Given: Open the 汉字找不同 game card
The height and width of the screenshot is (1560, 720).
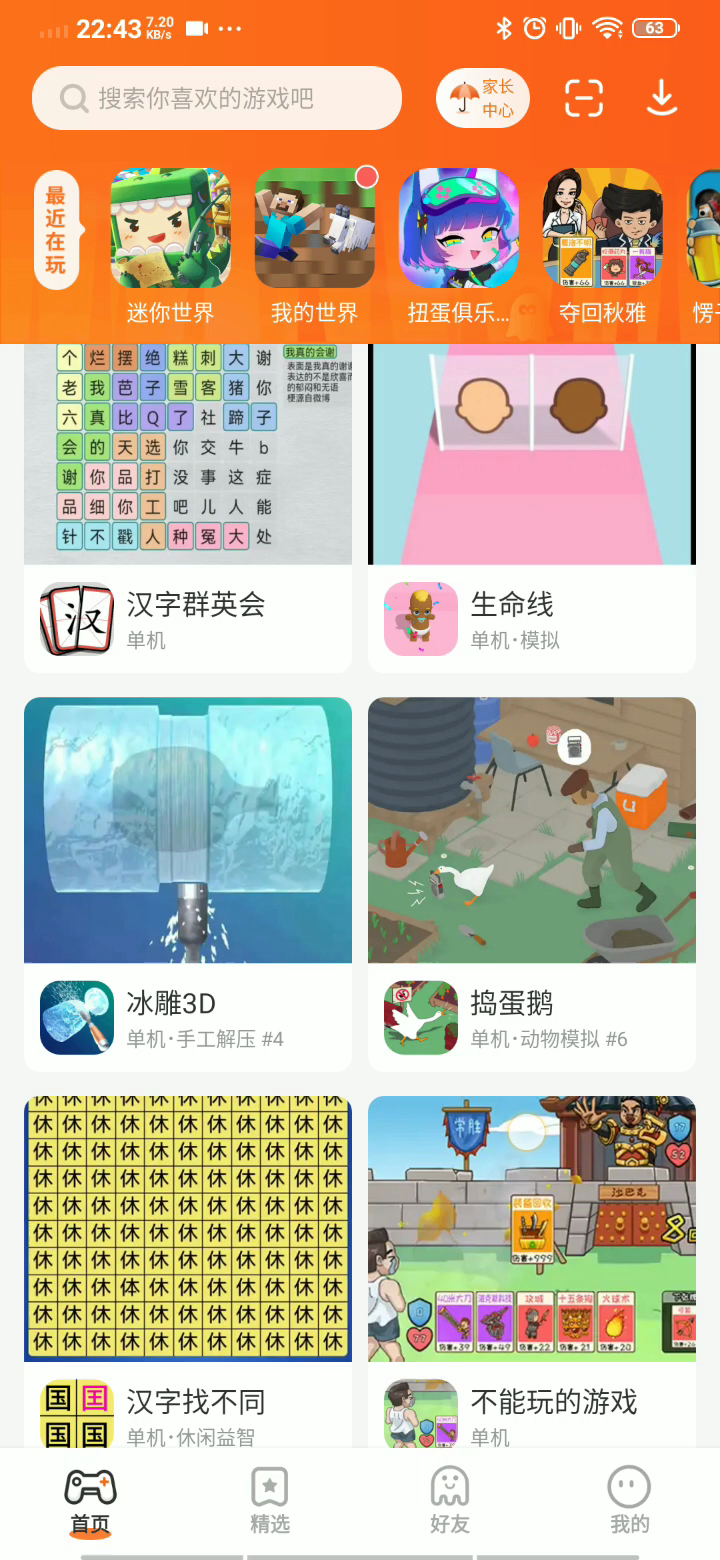Looking at the screenshot, I should point(188,1270).
